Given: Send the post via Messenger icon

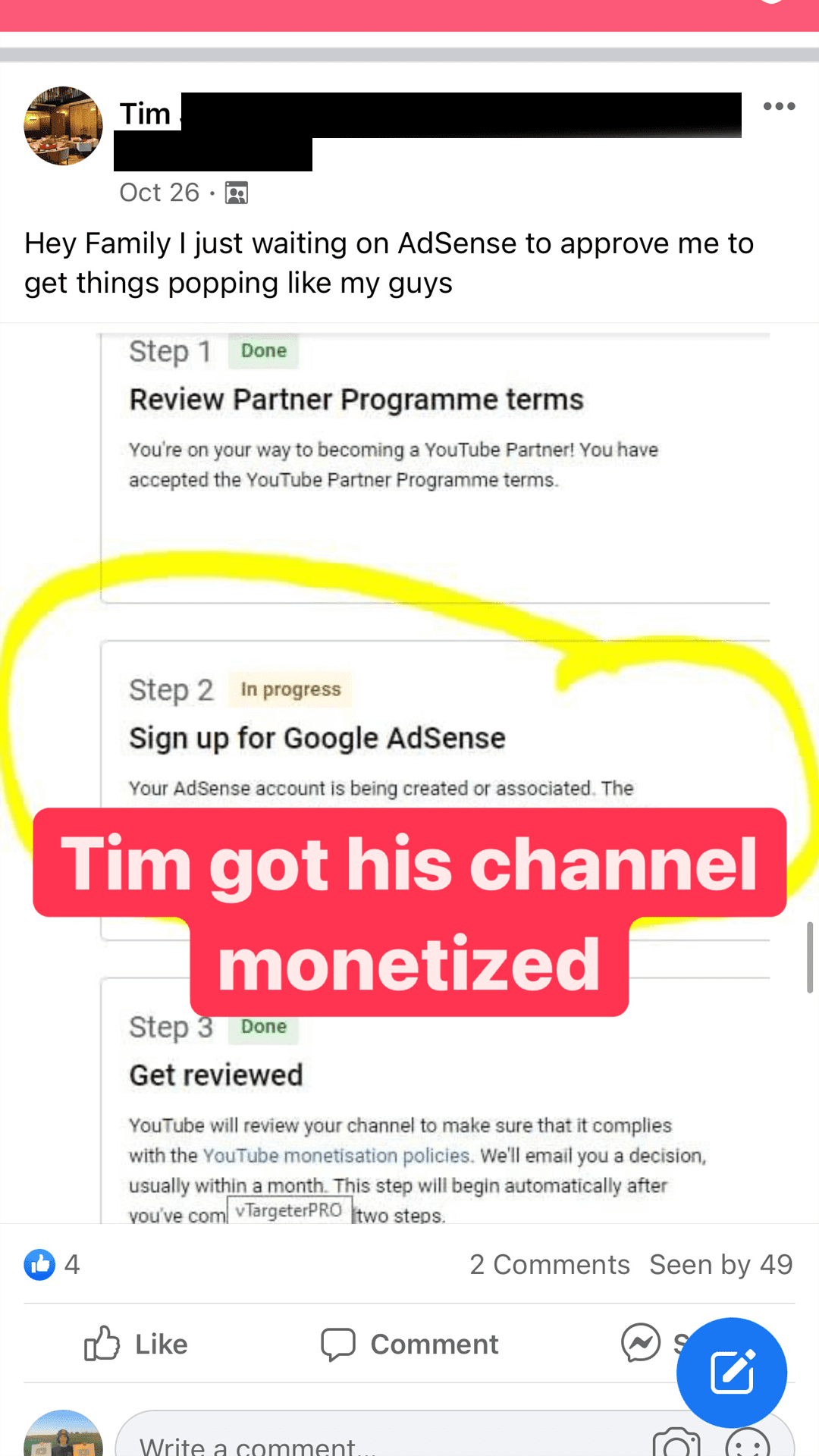Looking at the screenshot, I should coord(642,1343).
